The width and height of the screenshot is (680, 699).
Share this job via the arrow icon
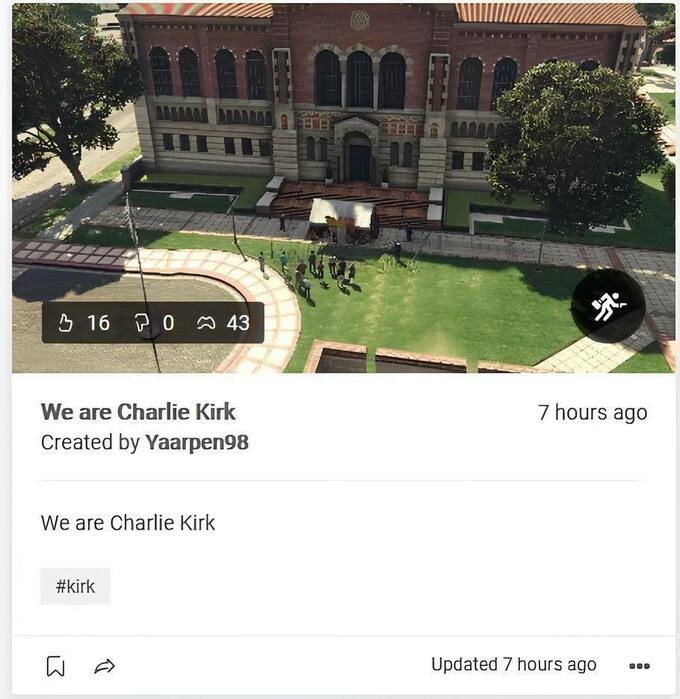coord(105,666)
